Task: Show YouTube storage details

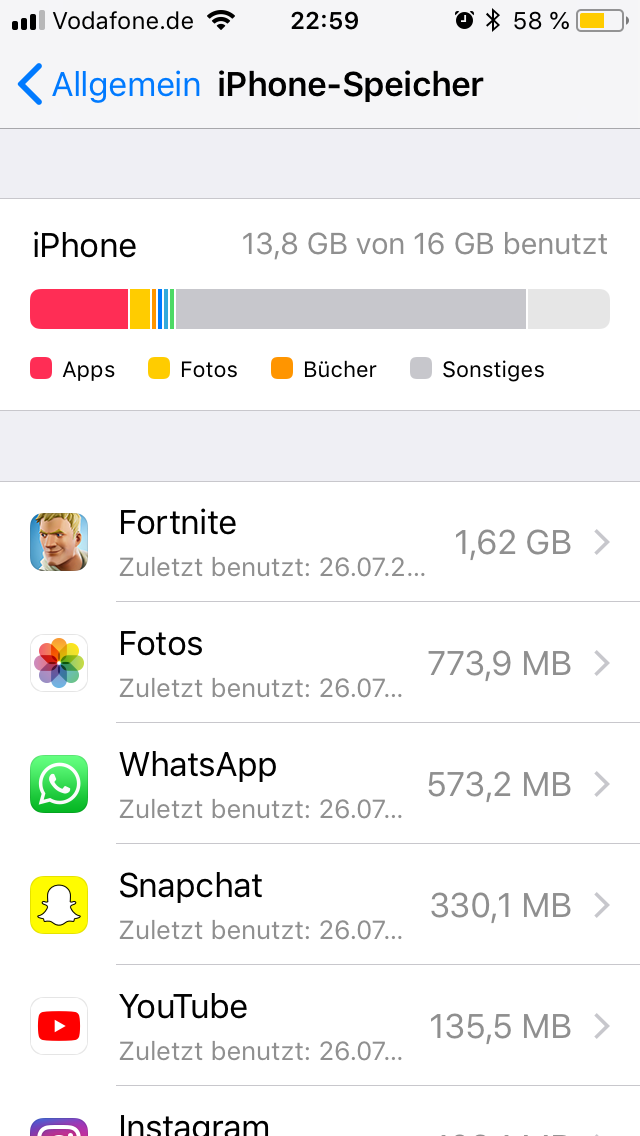Action: pos(320,1026)
